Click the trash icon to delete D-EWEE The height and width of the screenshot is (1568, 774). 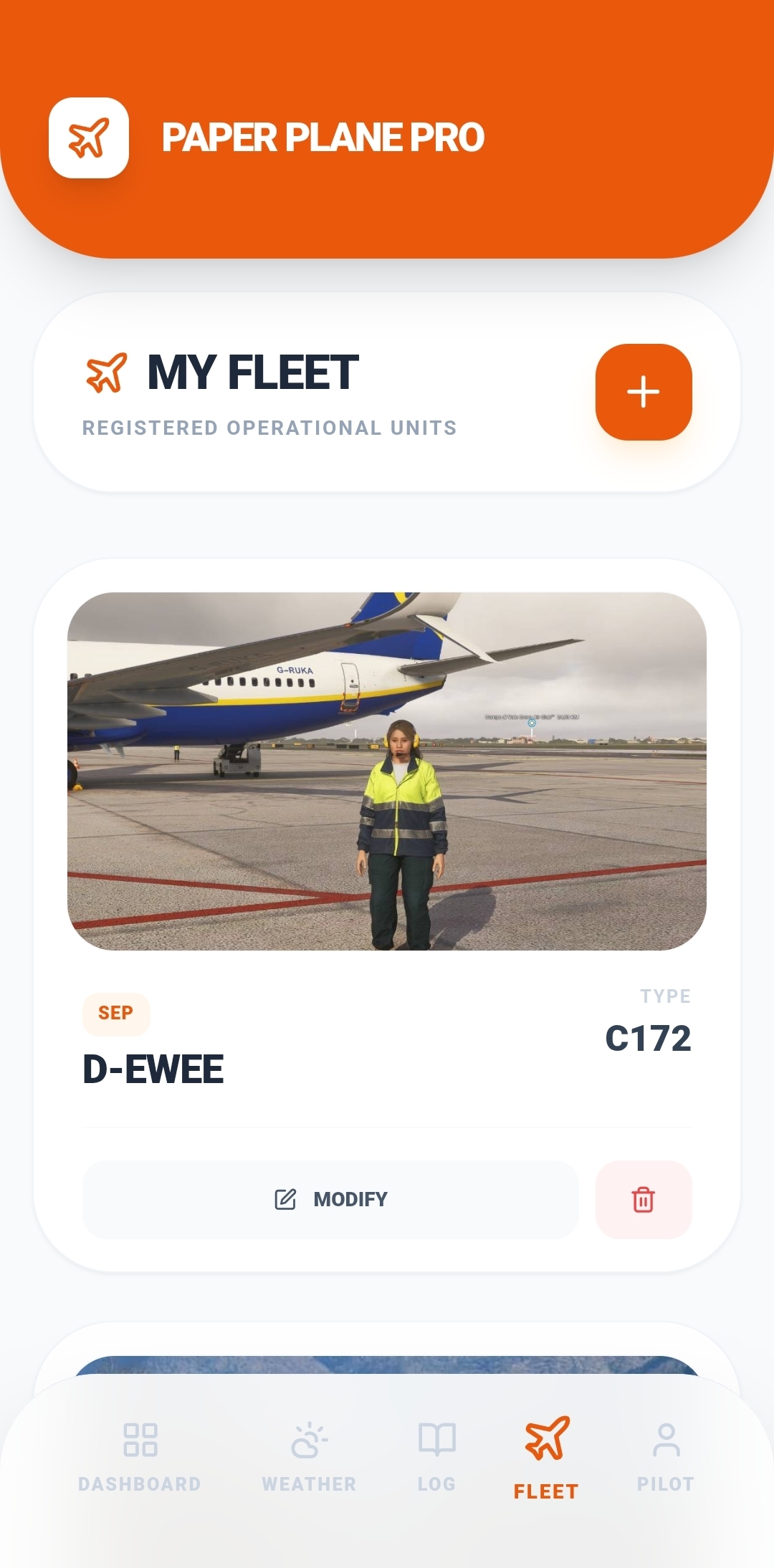click(644, 1198)
